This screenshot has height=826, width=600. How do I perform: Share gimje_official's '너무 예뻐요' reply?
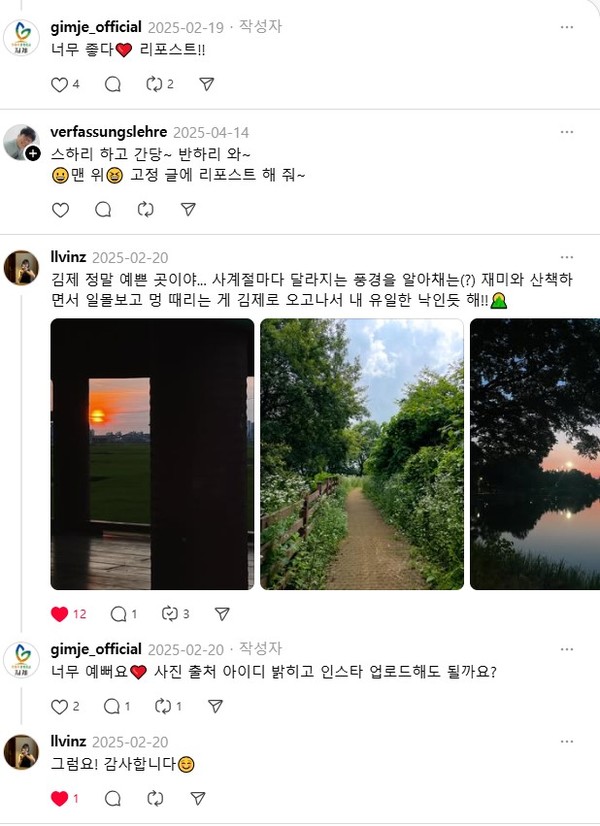pyautogui.click(x=215, y=706)
